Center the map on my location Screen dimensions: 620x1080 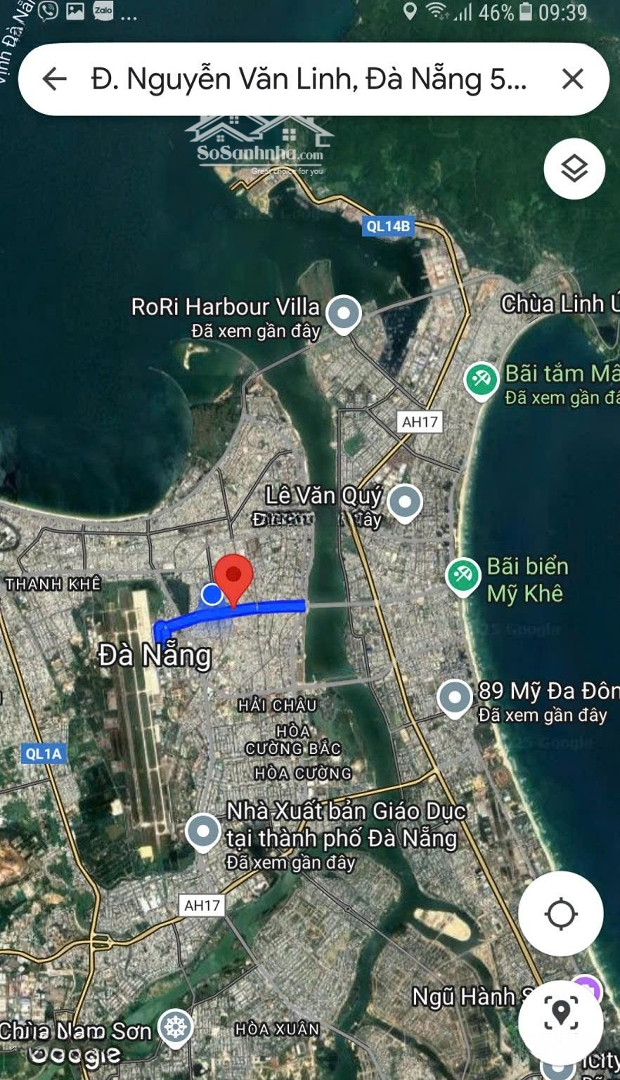[x=561, y=914]
